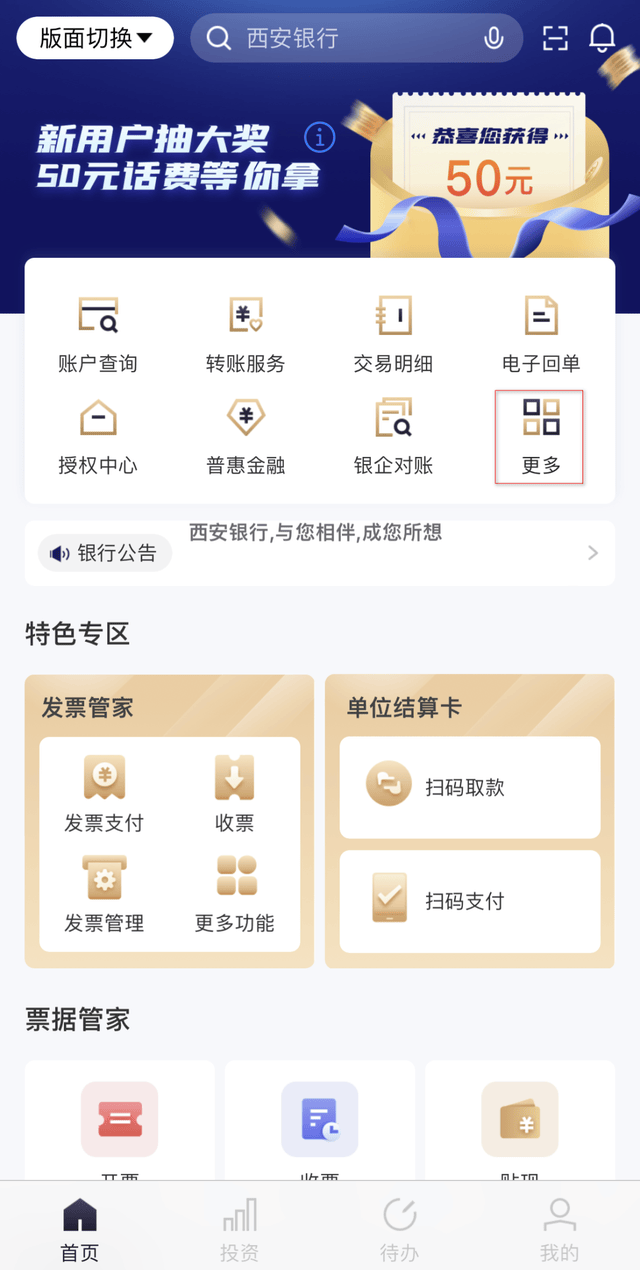This screenshot has height=1270, width=640.
Task: Open 银企对账 reconciliation
Action: [393, 436]
